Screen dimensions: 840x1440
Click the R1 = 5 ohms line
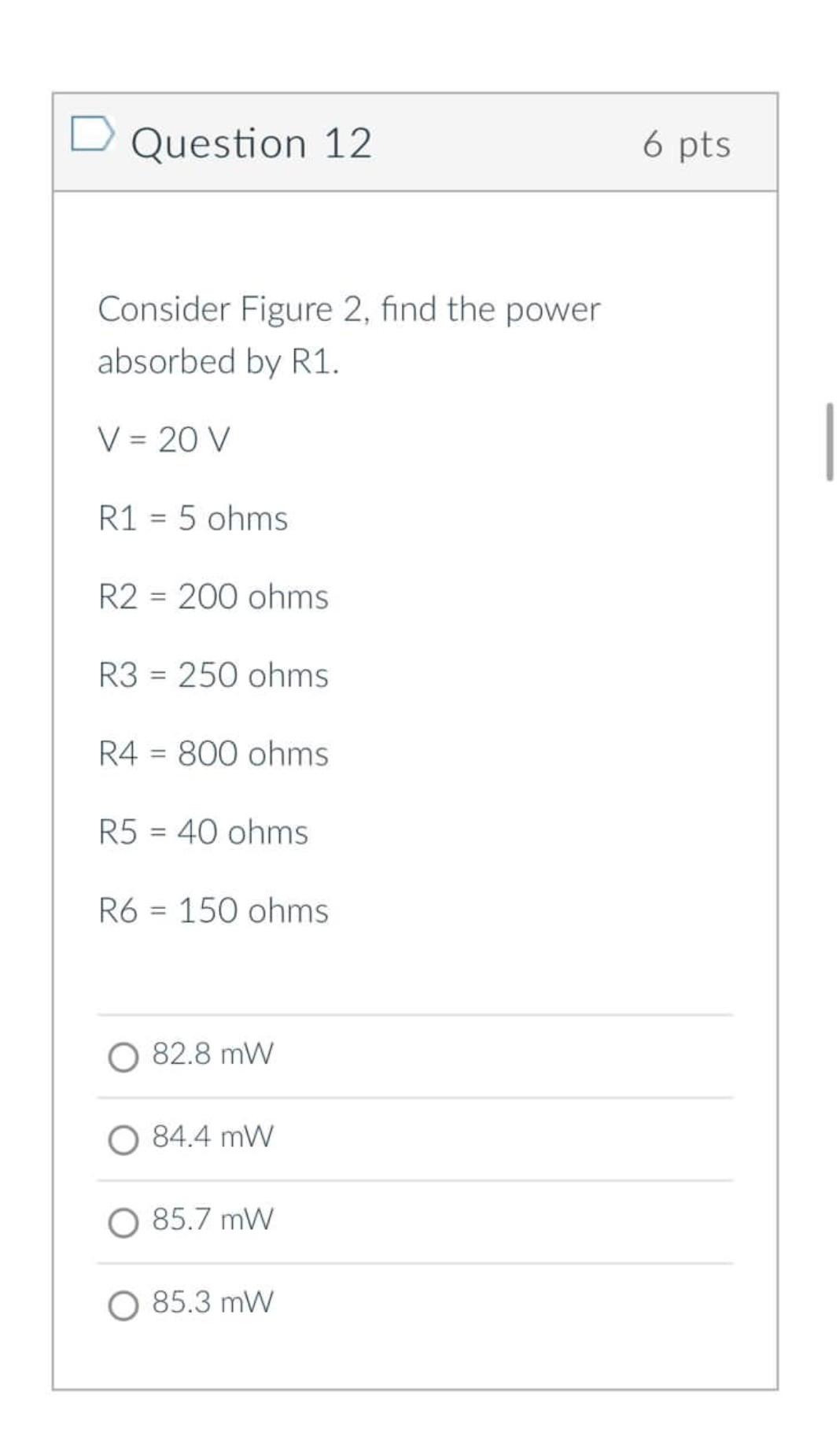click(x=193, y=519)
